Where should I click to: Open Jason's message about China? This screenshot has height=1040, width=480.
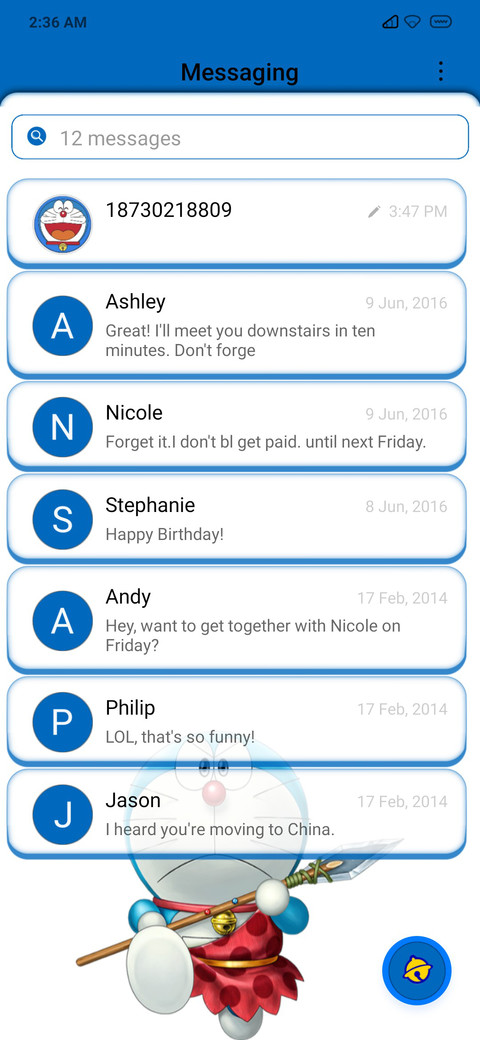click(x=237, y=813)
